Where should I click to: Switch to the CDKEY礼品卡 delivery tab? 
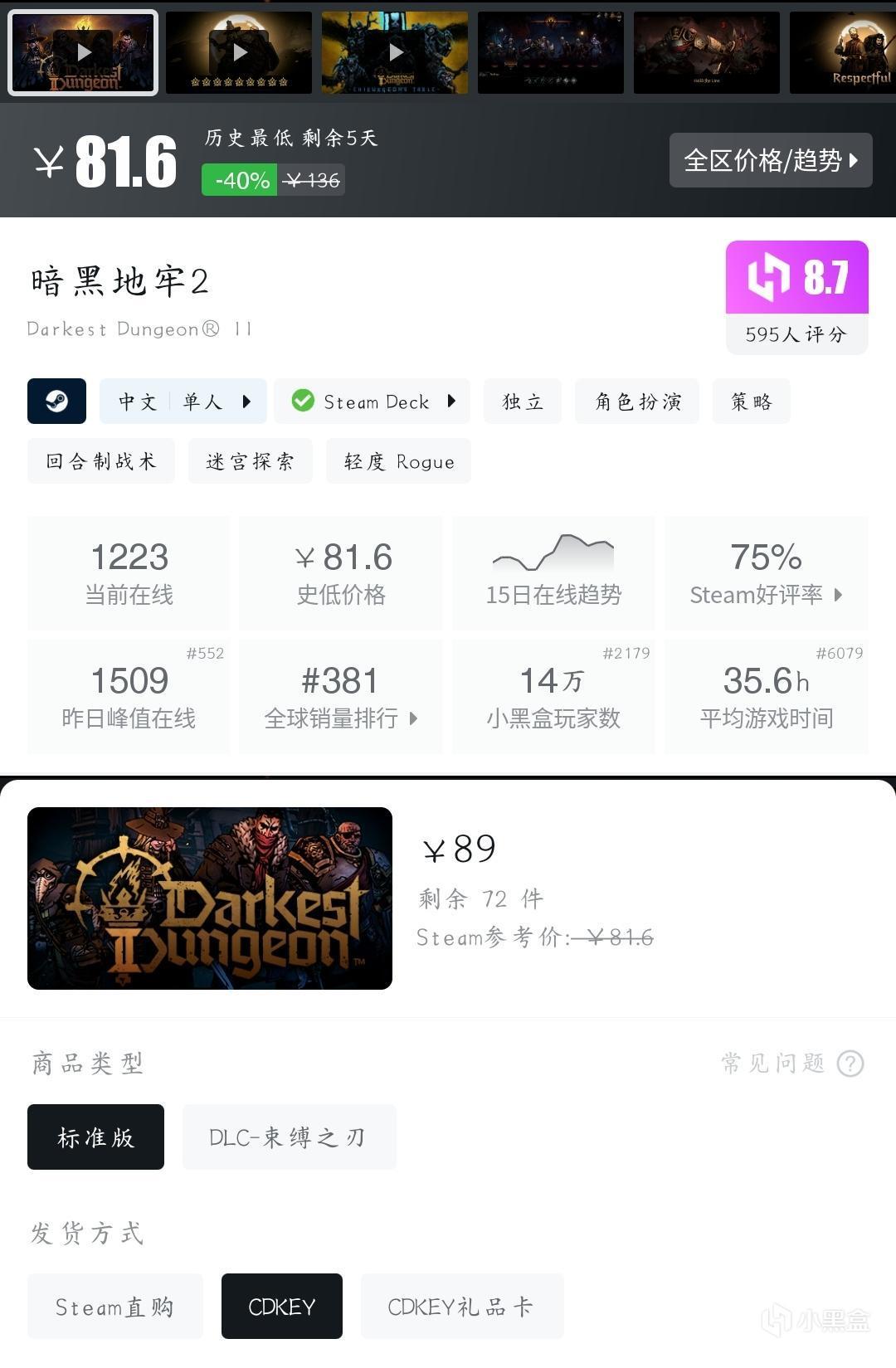tap(461, 1306)
